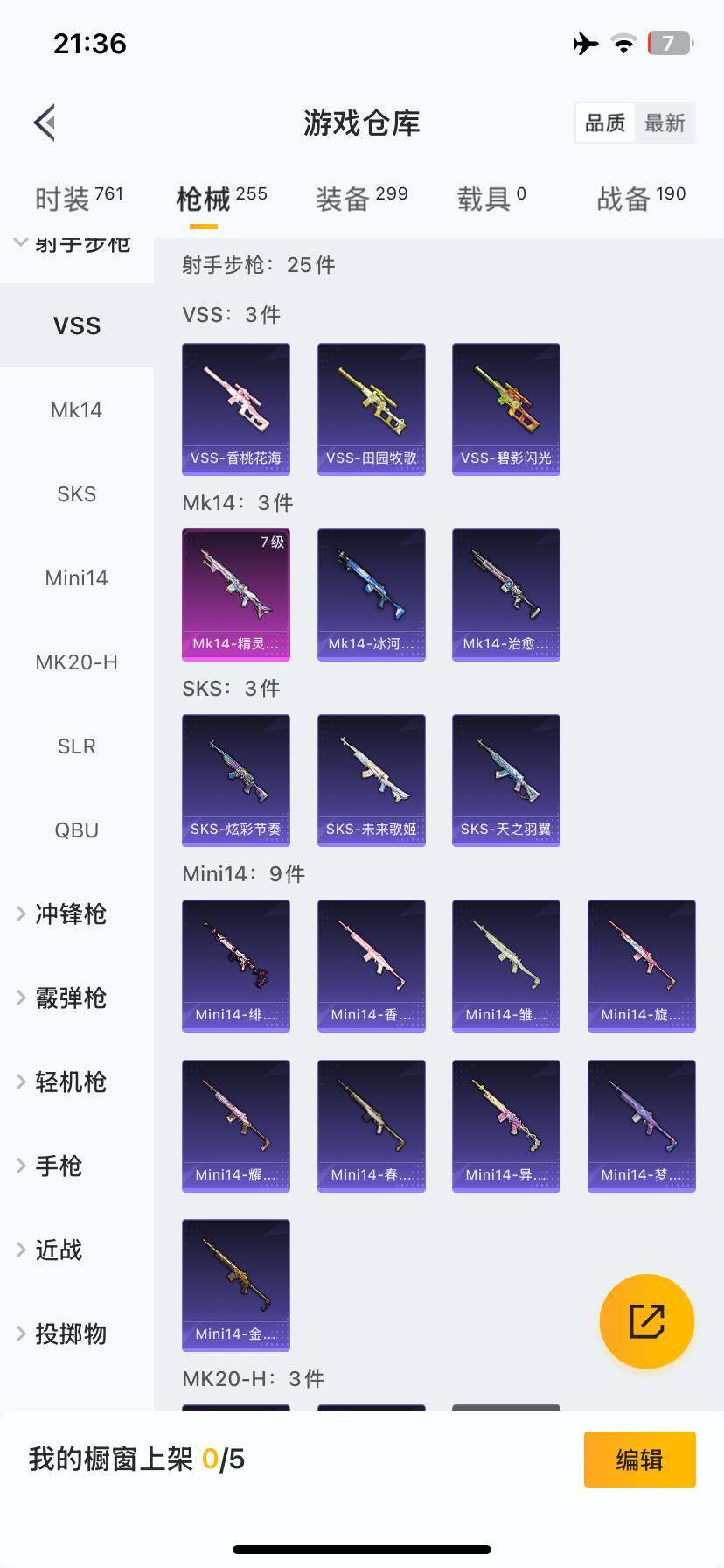Expand the 冲锋枪 category
This screenshot has width=724, height=1568.
click(x=70, y=914)
